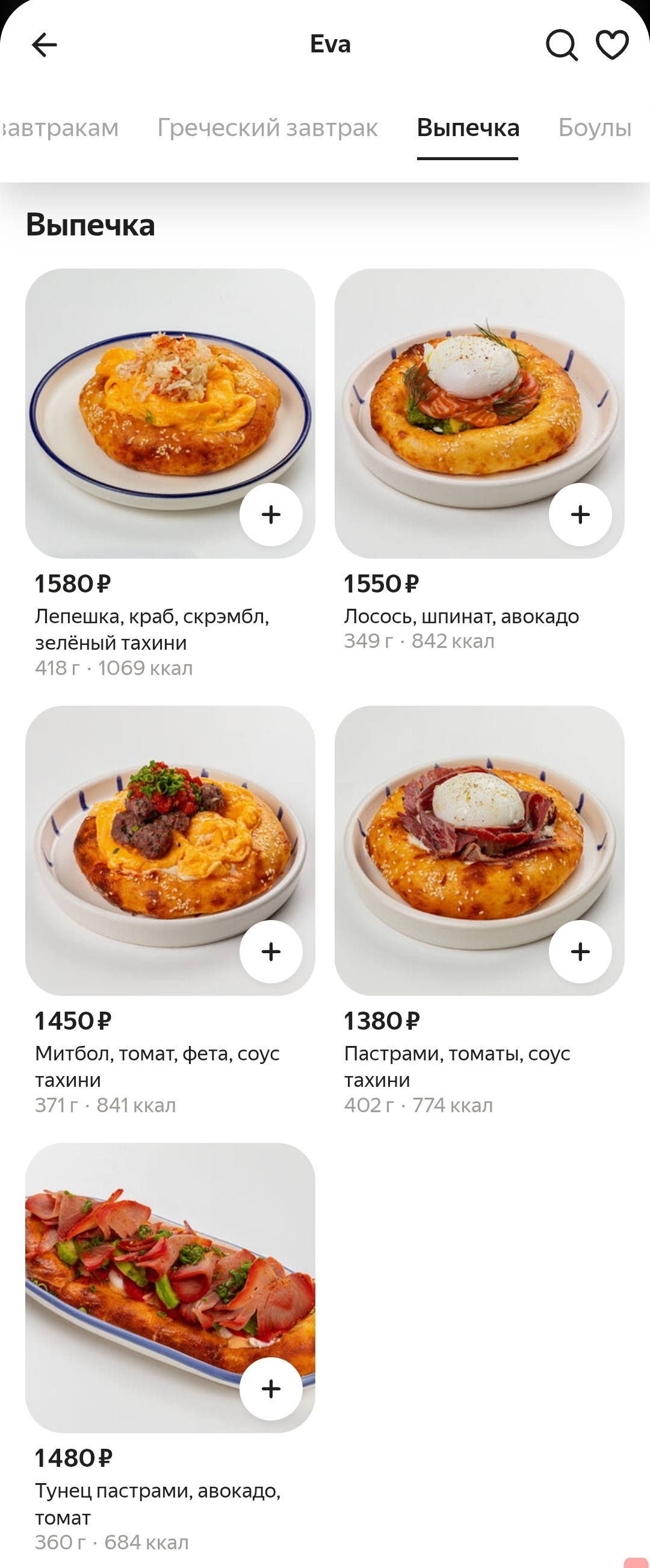Go back from the Eva menu
This screenshot has width=650, height=1568.
(44, 45)
